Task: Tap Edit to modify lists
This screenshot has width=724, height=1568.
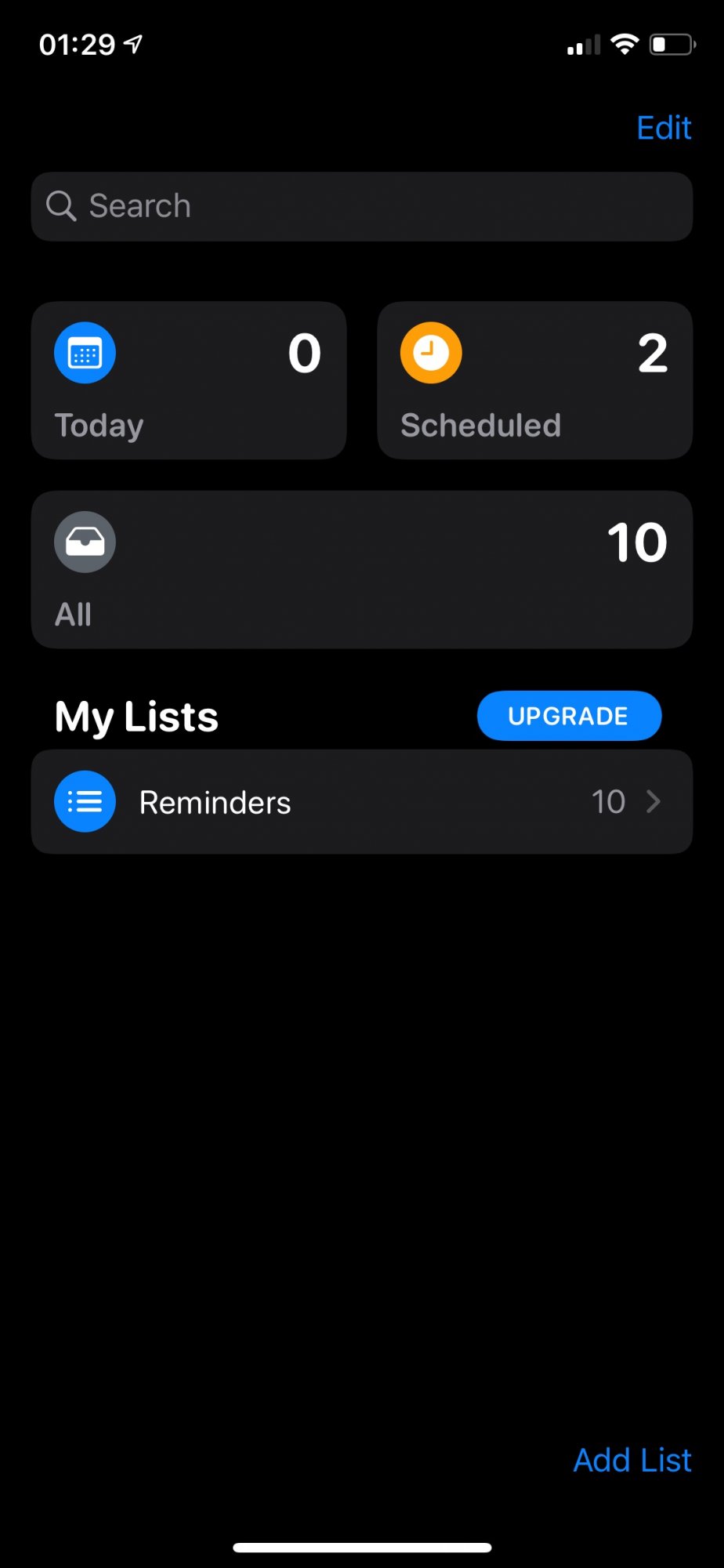Action: 663,128
